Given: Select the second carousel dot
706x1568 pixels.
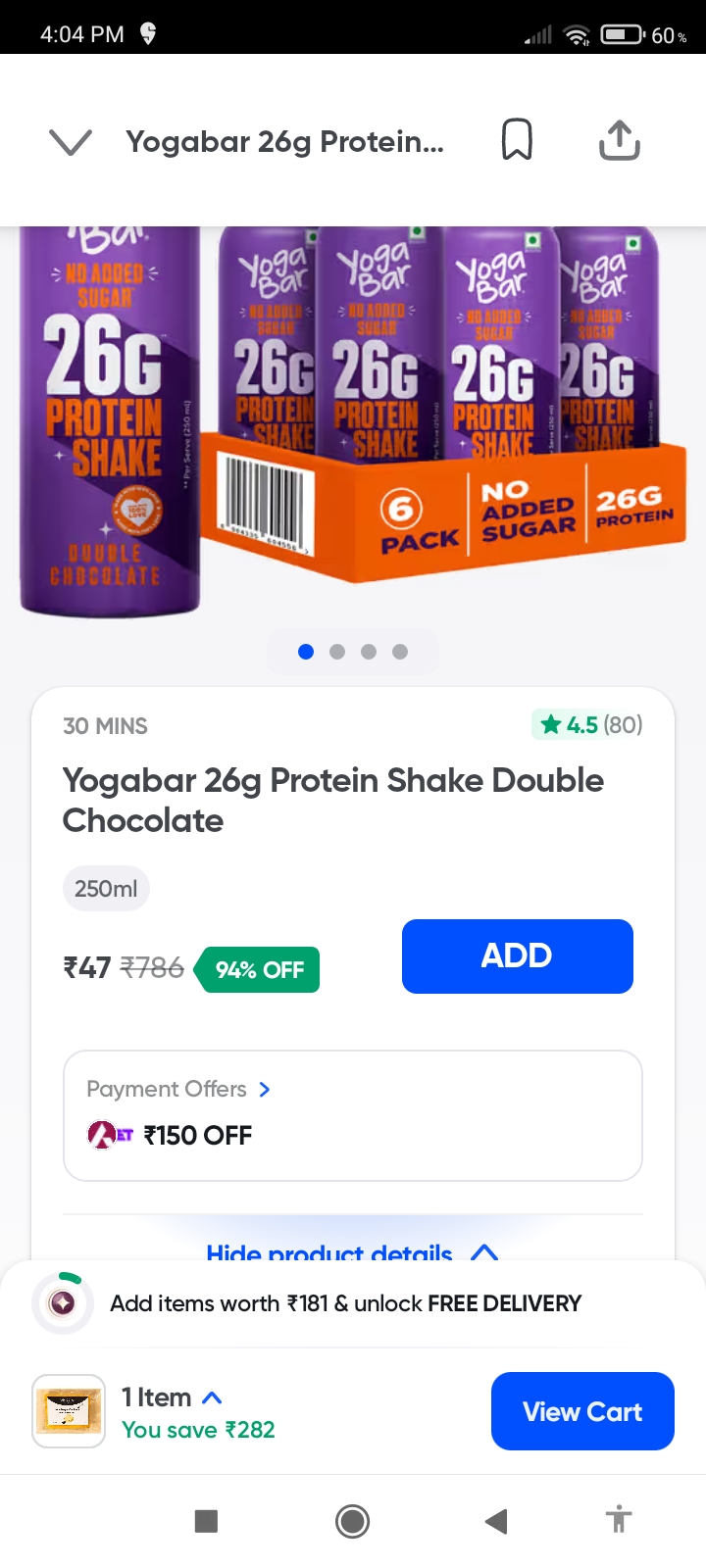Looking at the screenshot, I should tap(337, 651).
